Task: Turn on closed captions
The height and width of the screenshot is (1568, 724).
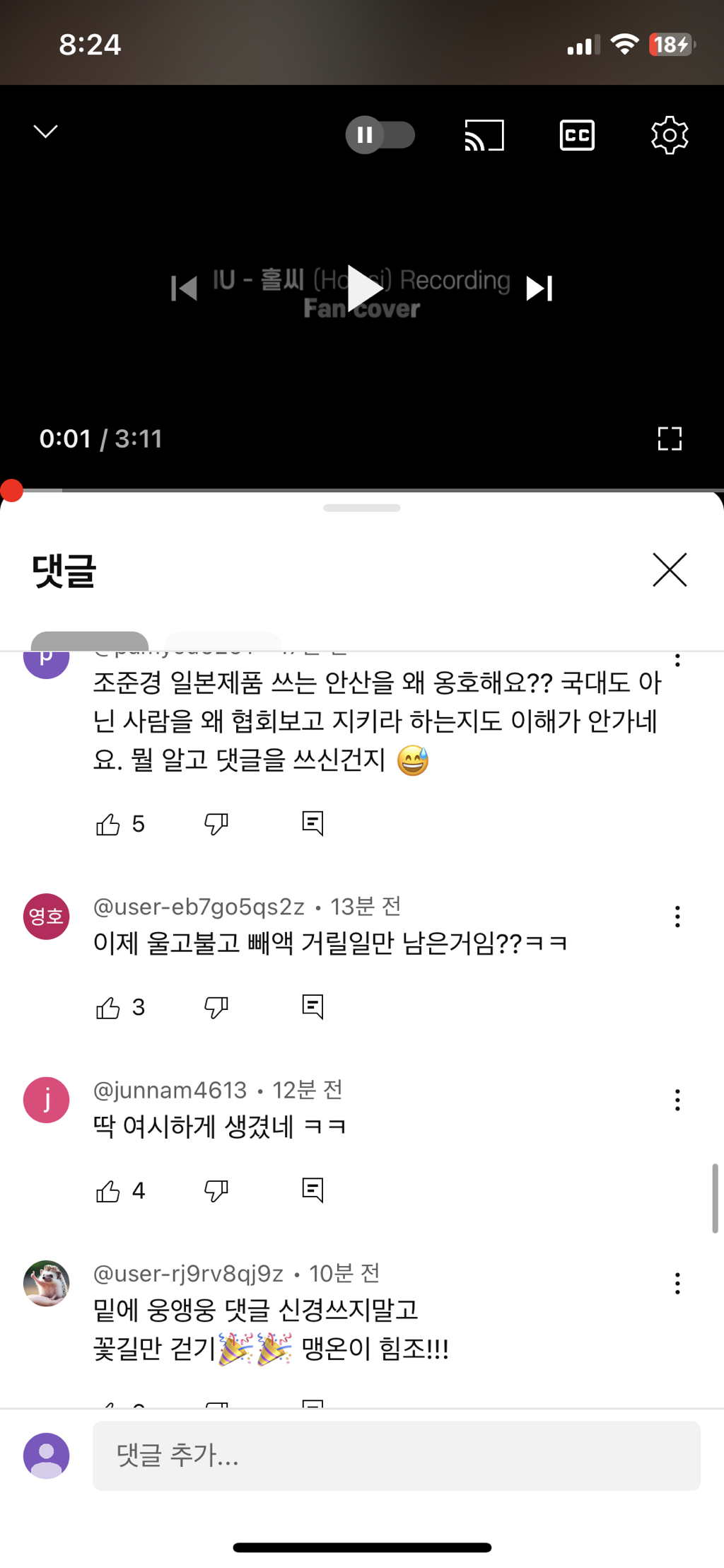Action: 577,134
